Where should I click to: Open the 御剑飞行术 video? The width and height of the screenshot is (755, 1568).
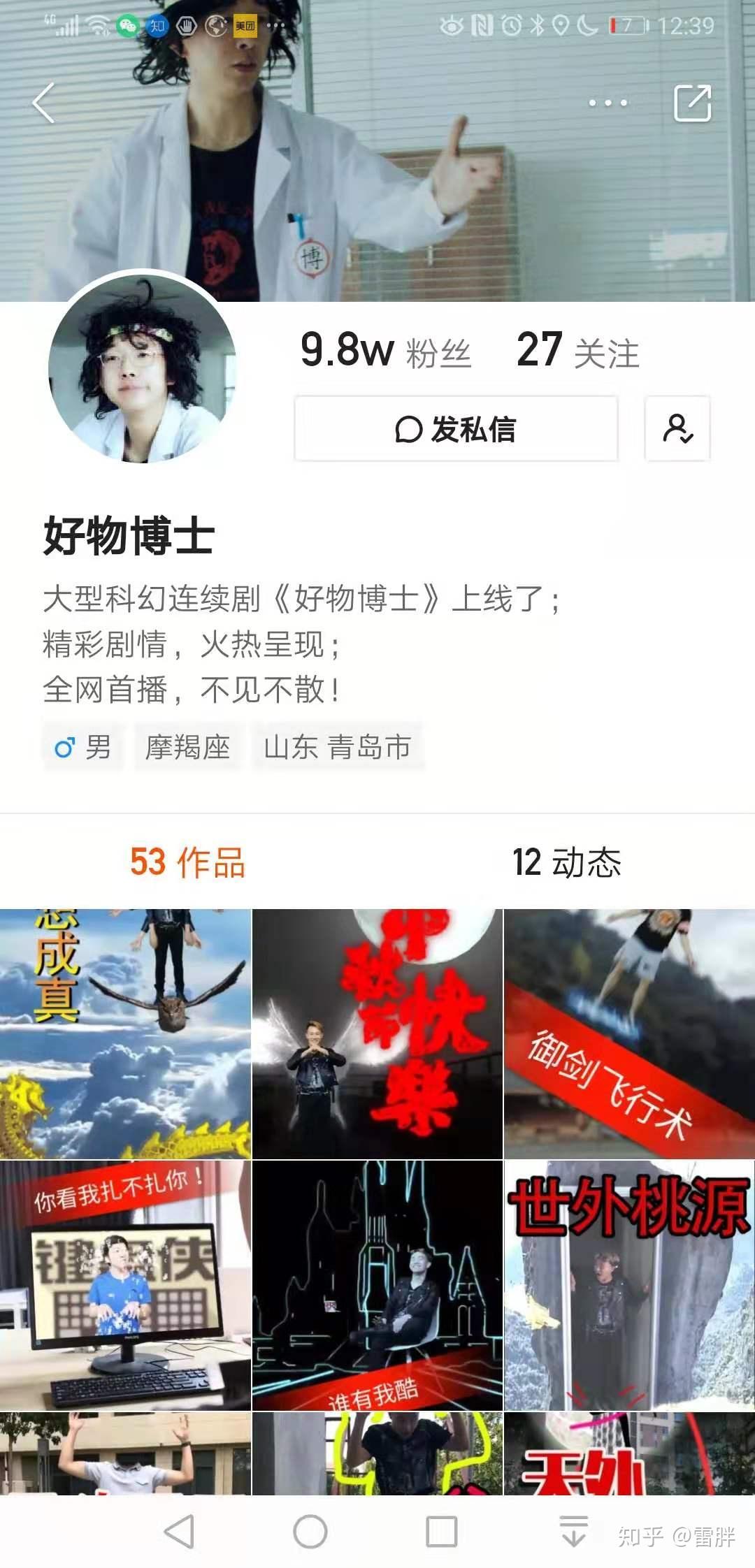(x=629, y=1034)
